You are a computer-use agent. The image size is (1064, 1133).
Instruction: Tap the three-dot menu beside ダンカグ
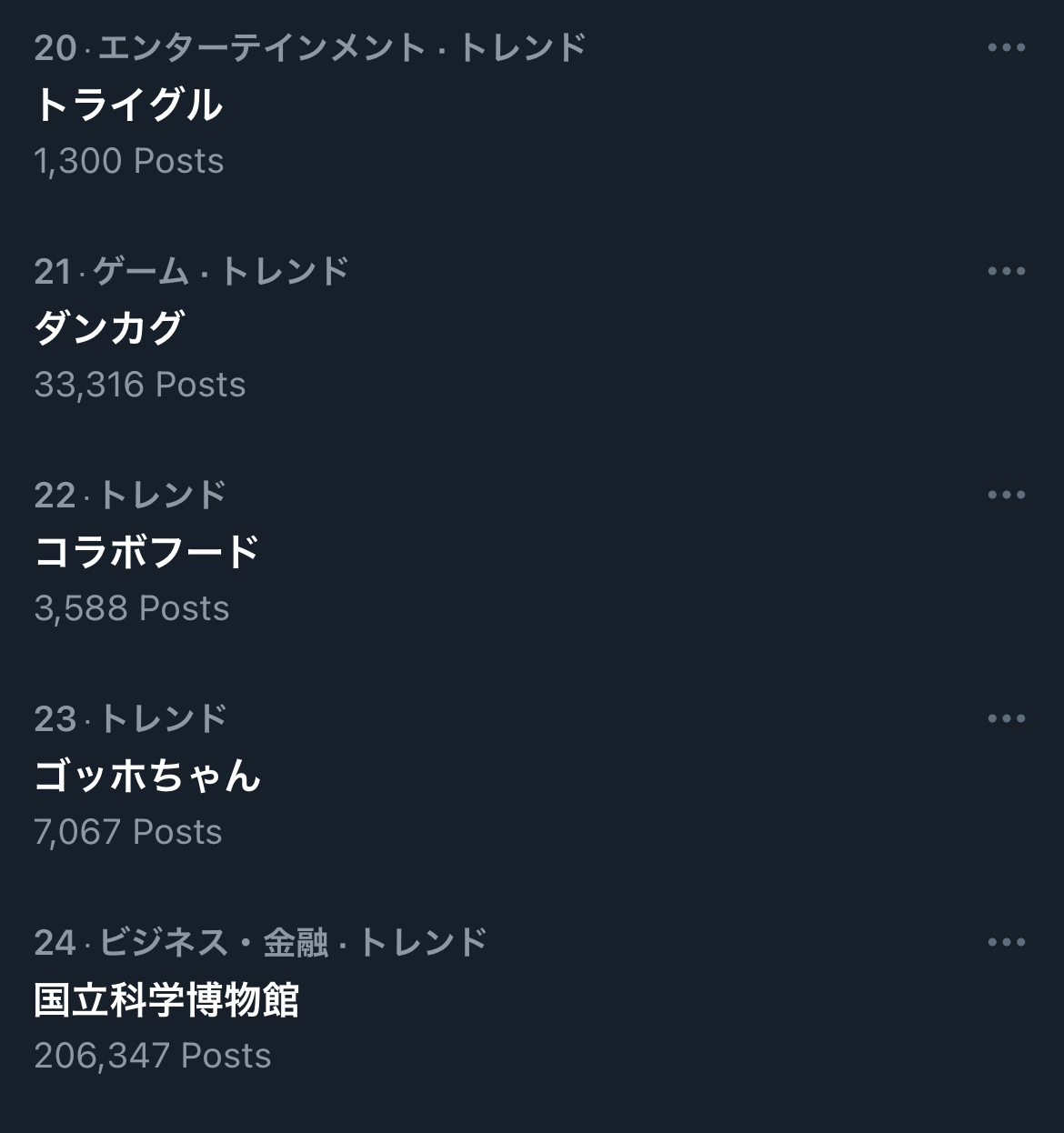tap(1006, 271)
